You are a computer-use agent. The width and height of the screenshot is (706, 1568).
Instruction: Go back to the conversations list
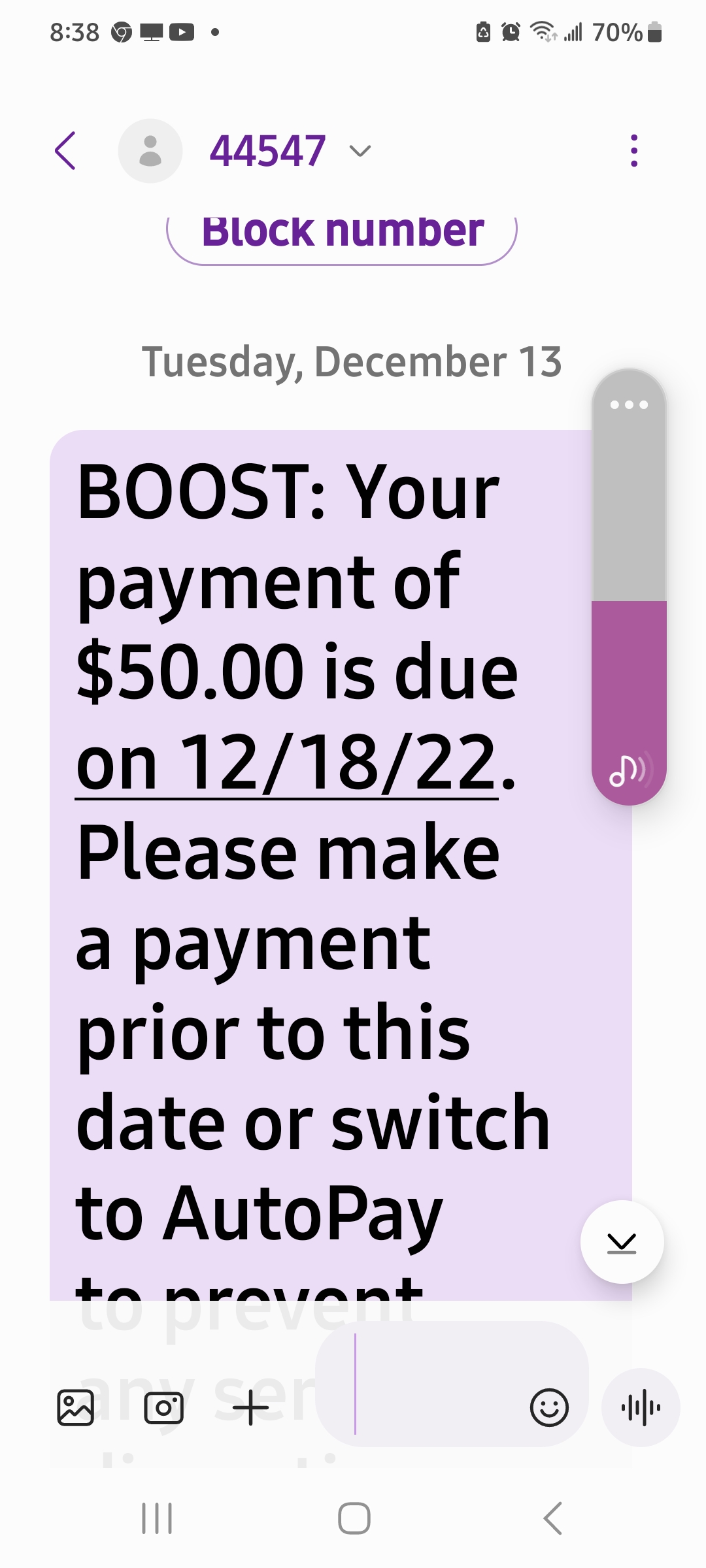(x=65, y=151)
